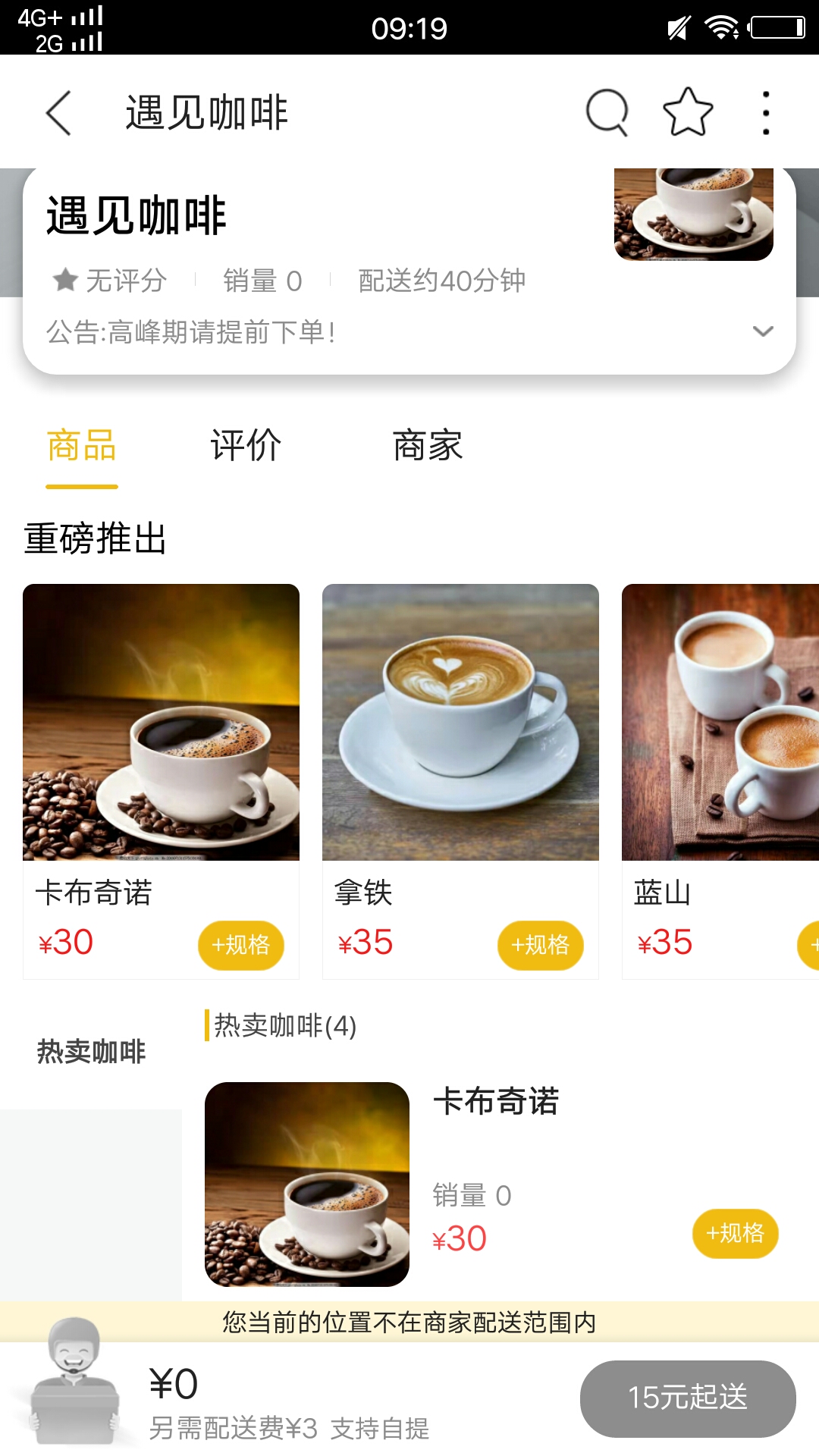Tap the back arrow to leave the shop
The height and width of the screenshot is (1456, 819).
tap(59, 111)
